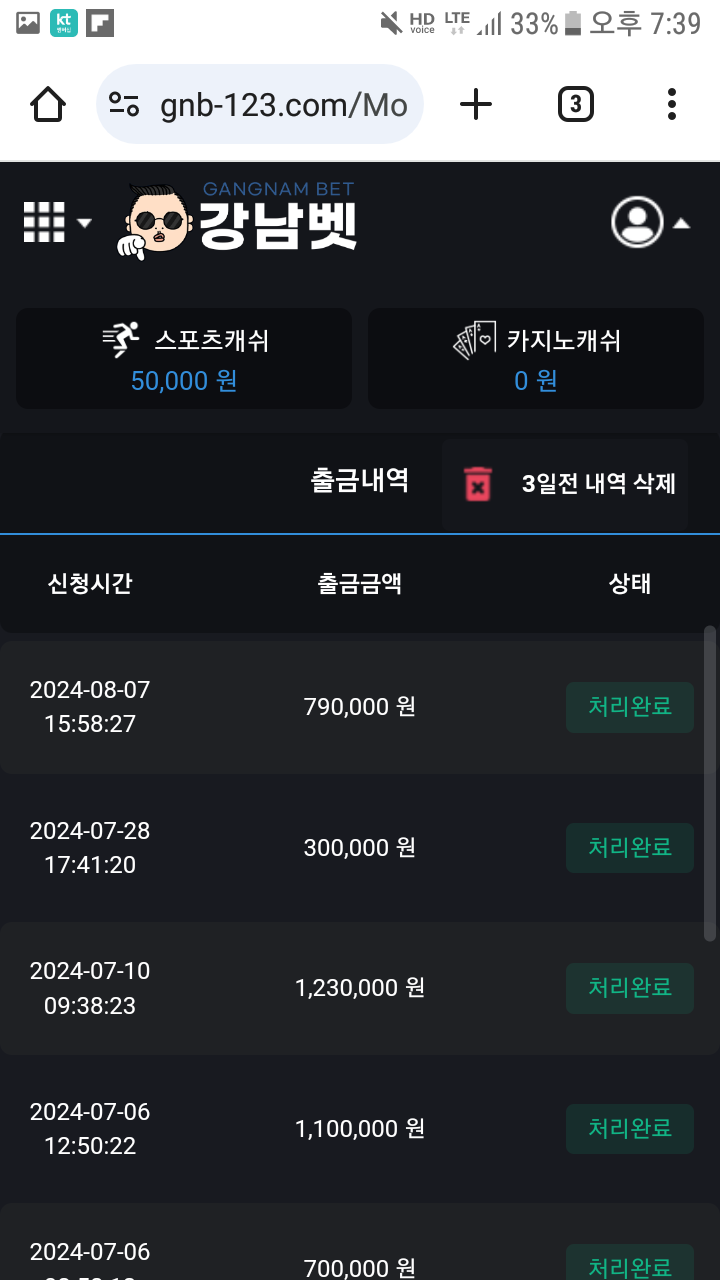The image size is (720, 1280).
Task: Delete history with 3일전 내역 삭제
Action: coord(566,484)
